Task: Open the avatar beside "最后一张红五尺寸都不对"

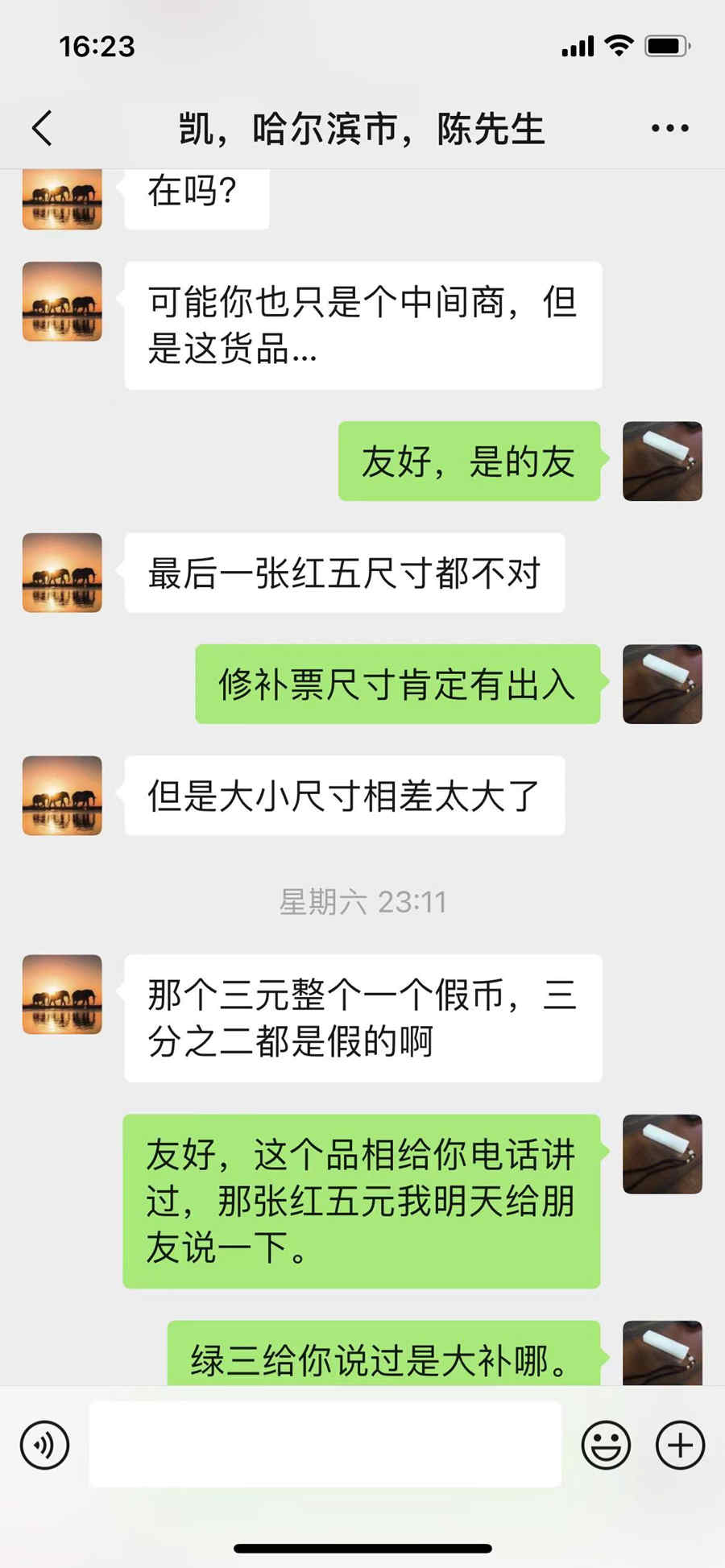Action: click(62, 573)
